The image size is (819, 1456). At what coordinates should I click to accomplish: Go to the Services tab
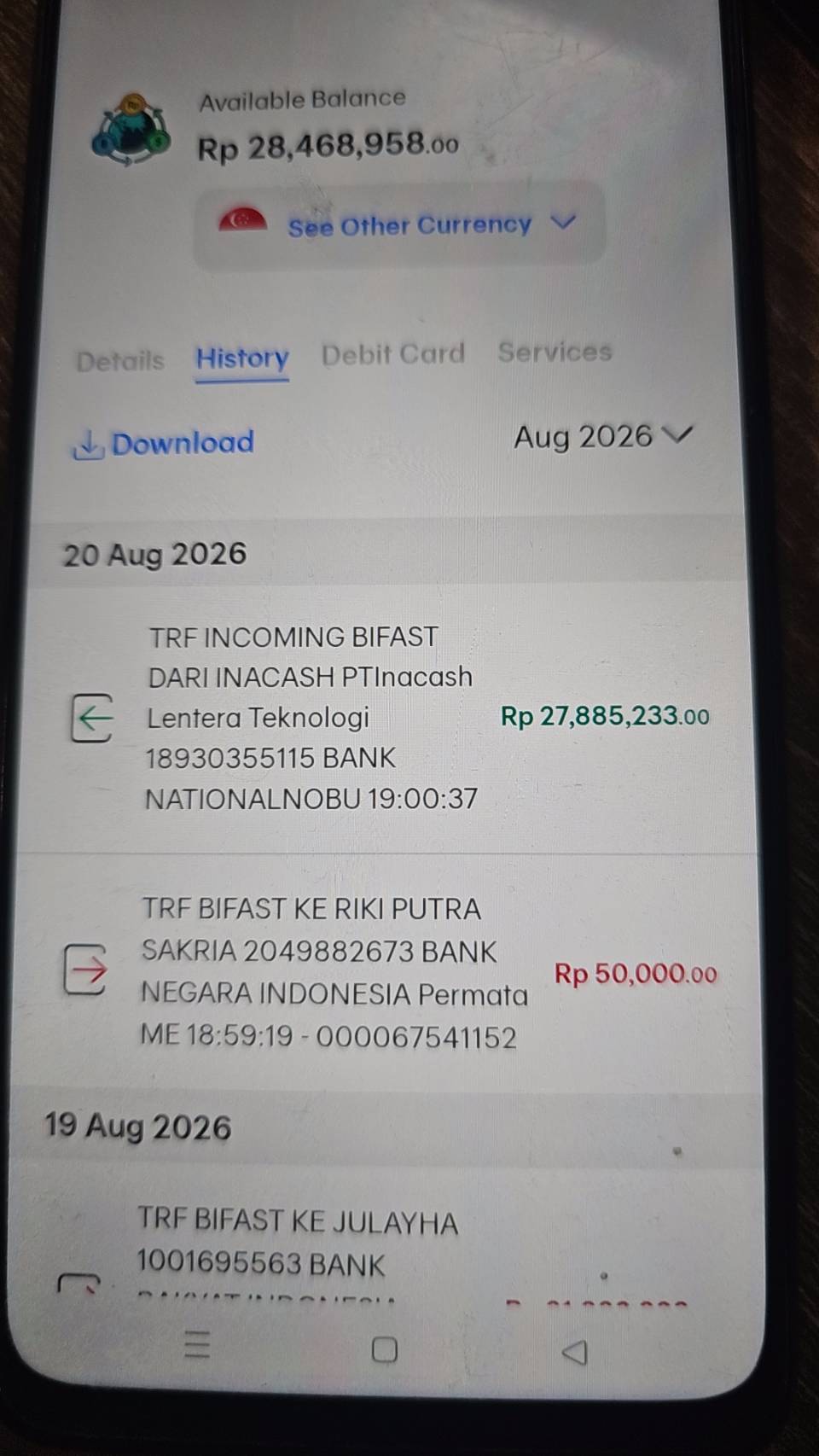555,352
